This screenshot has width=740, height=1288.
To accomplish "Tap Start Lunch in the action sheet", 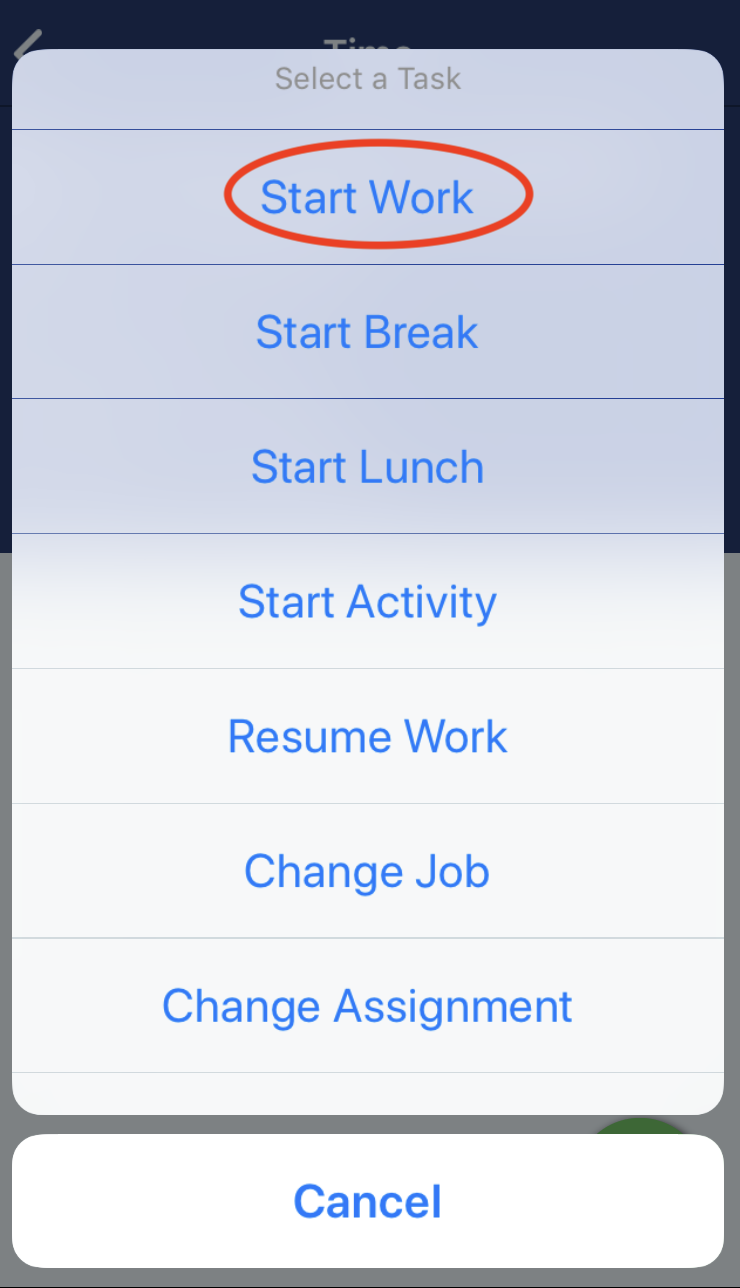I will click(x=367, y=467).
